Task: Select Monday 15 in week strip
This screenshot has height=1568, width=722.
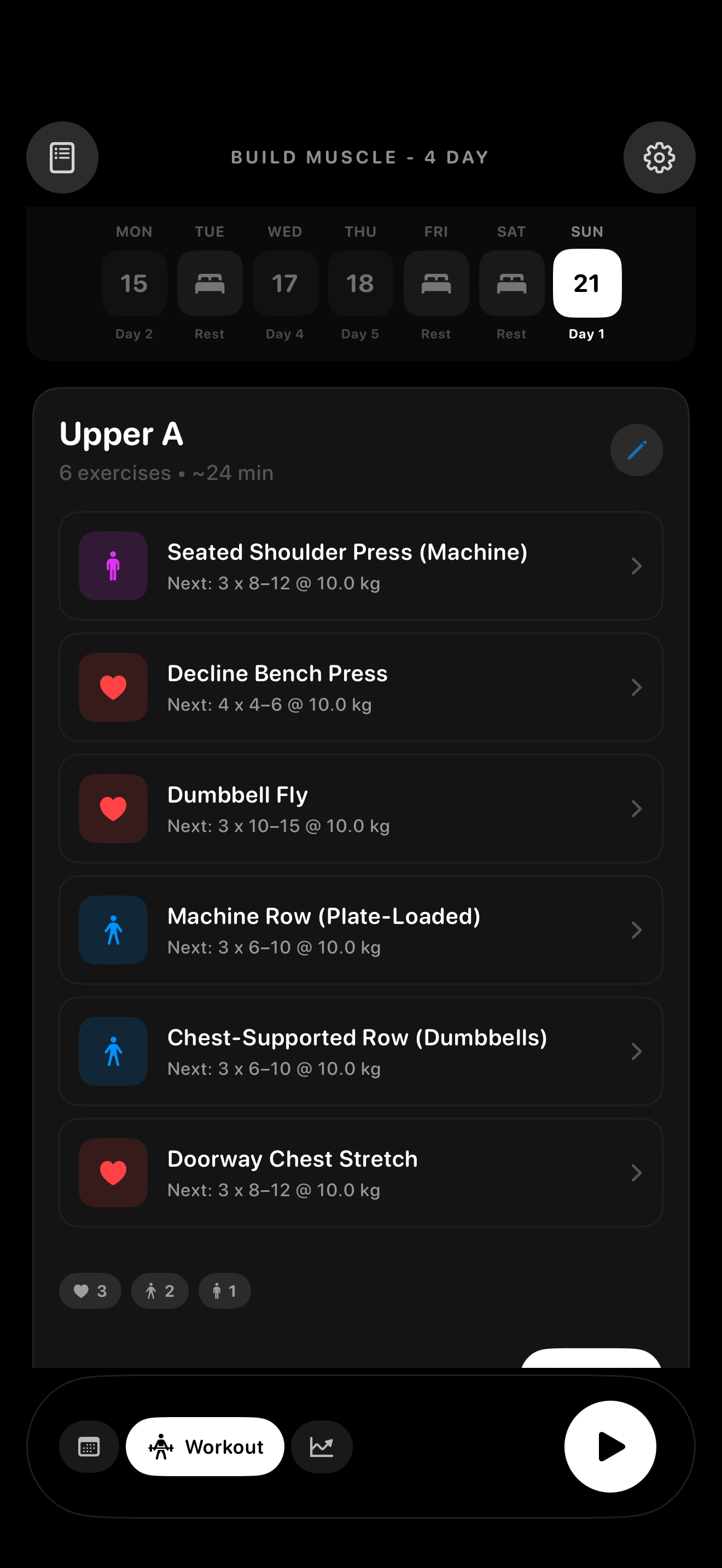Action: coord(134,284)
